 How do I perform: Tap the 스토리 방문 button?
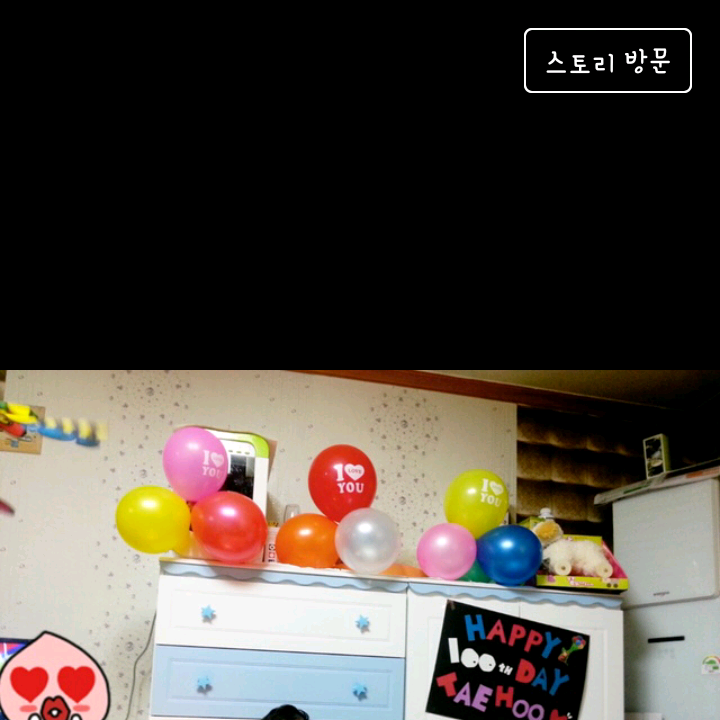[607, 61]
